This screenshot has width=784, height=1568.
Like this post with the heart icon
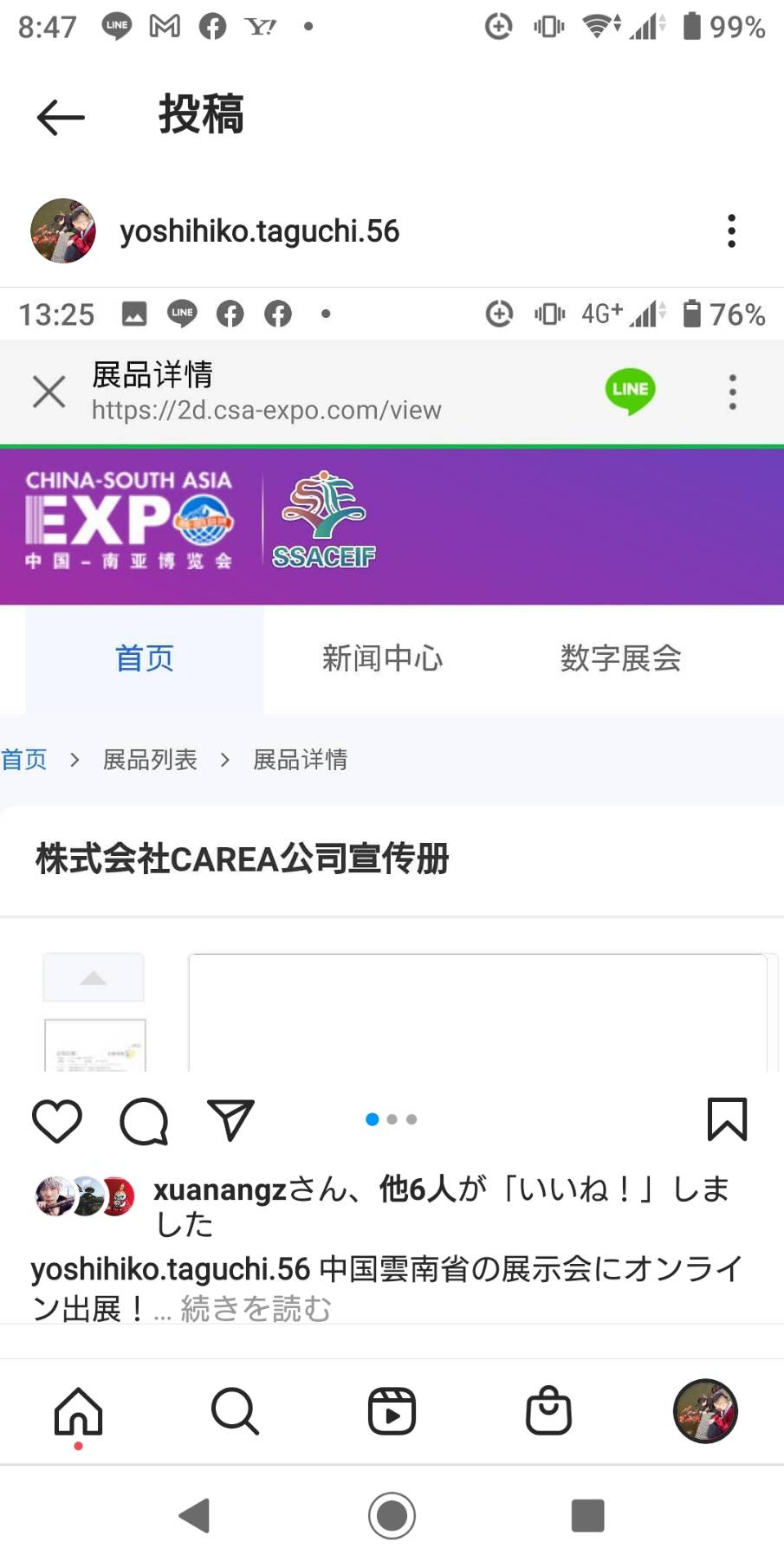click(57, 1119)
